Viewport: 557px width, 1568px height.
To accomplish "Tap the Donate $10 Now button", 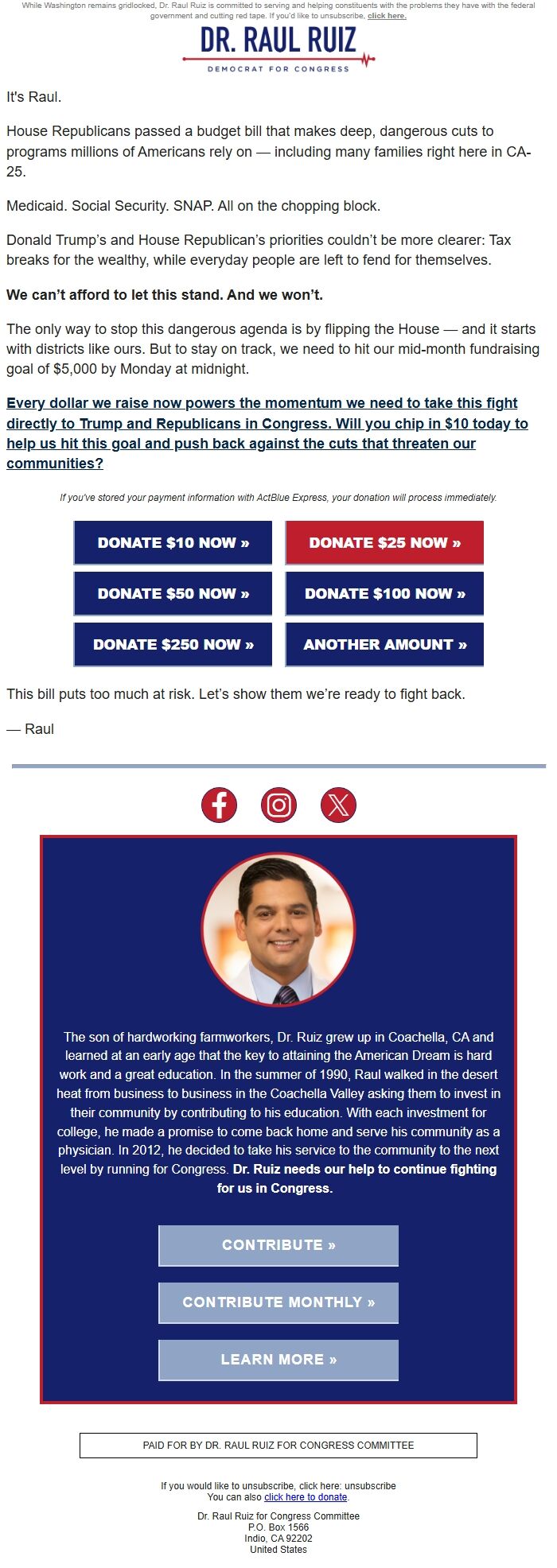I will pyautogui.click(x=173, y=543).
